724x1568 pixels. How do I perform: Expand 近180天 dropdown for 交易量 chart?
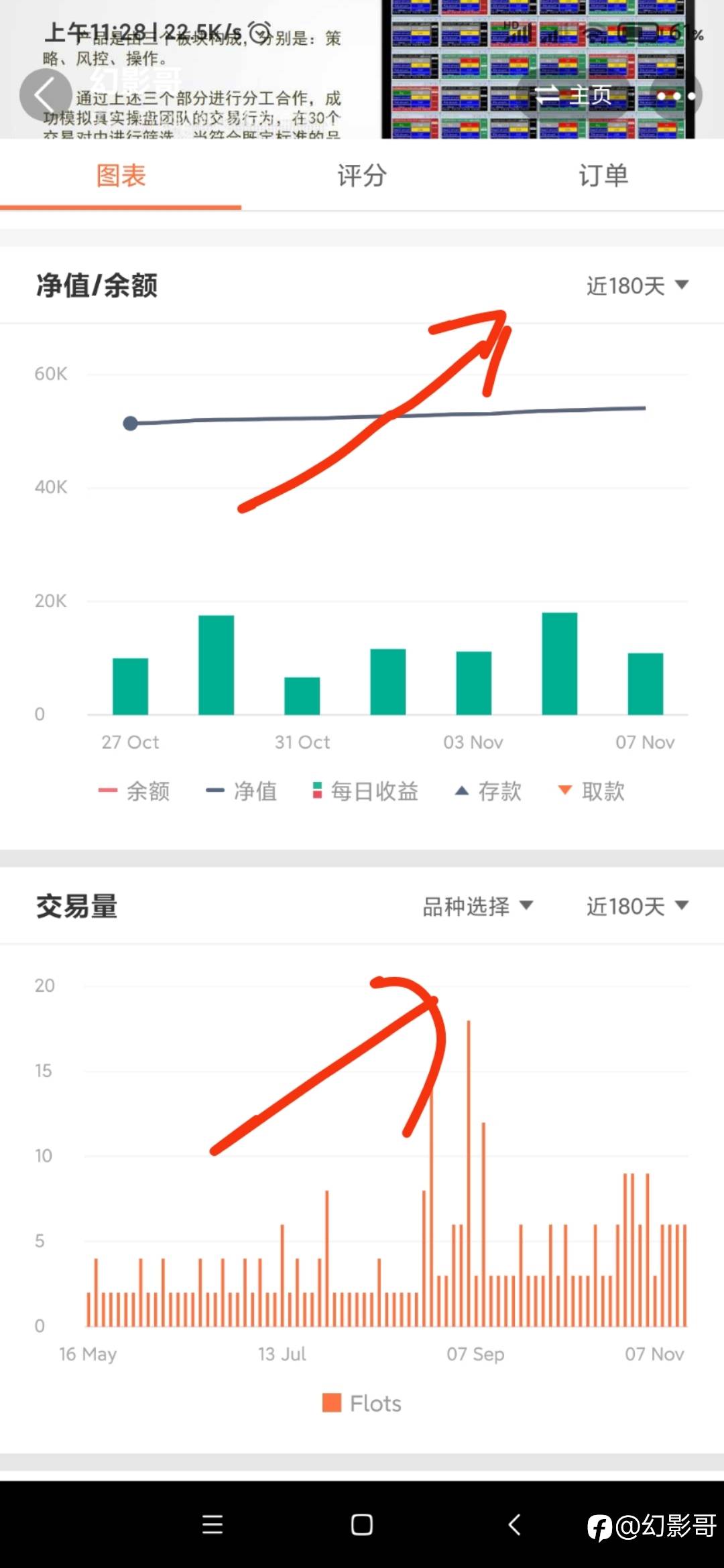[637, 907]
